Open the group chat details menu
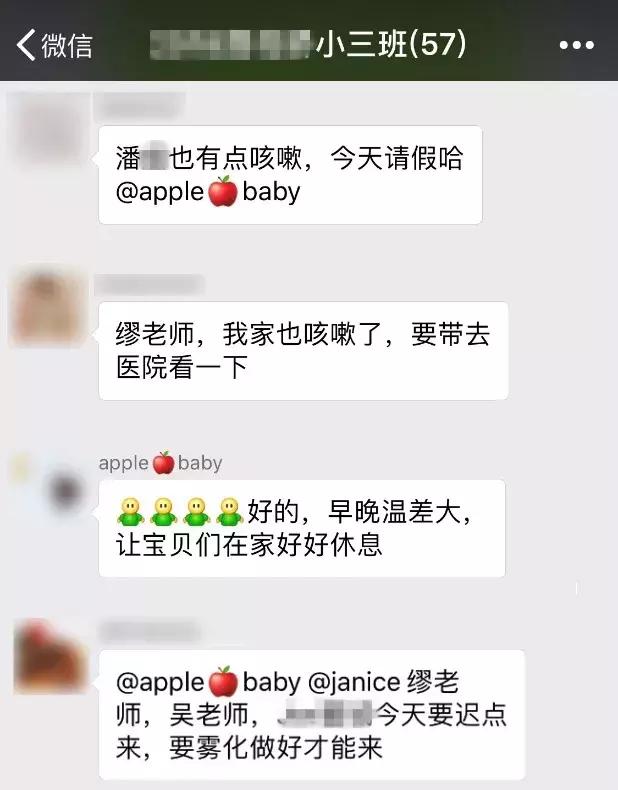Screen dimensions: 618x790 tap(577, 45)
